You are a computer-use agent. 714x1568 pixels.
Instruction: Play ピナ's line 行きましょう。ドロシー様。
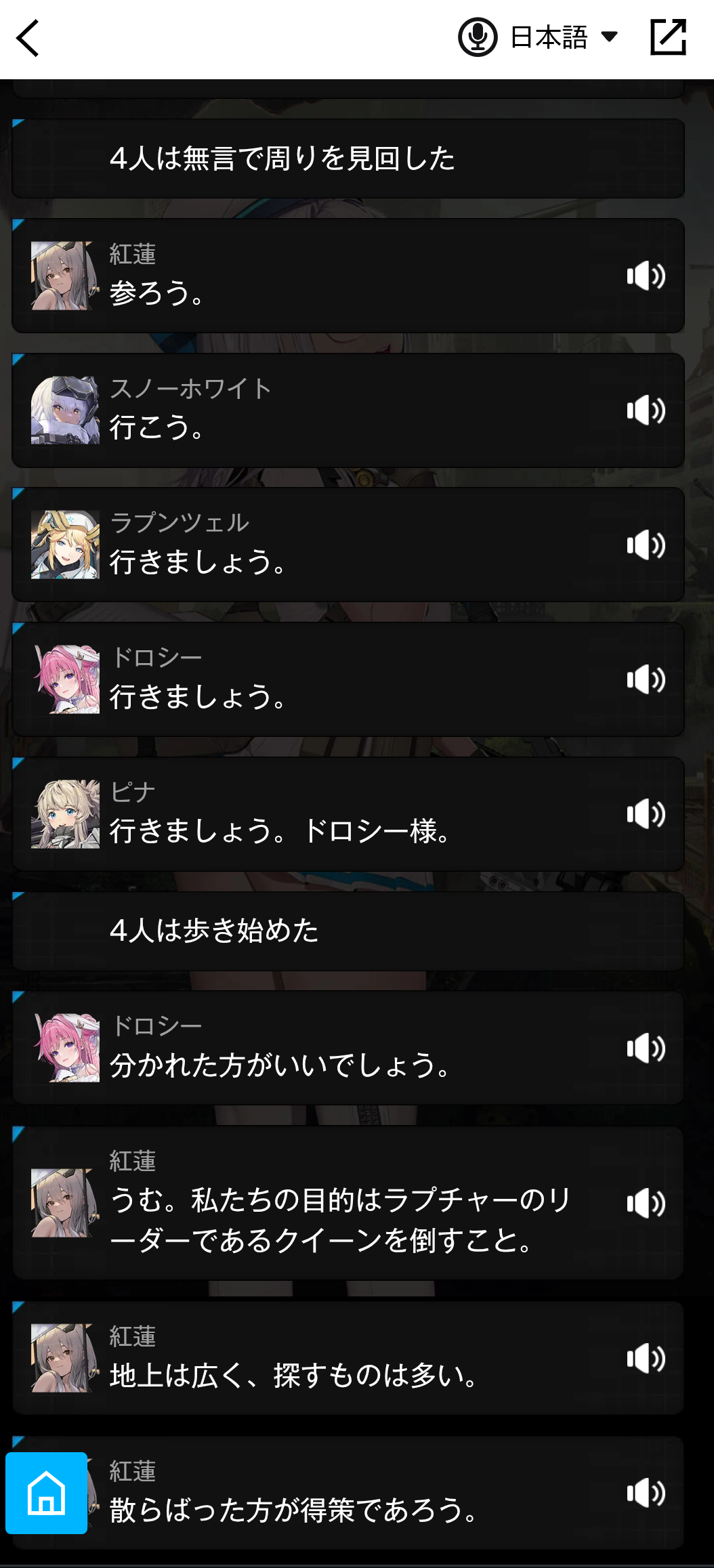pos(646,813)
